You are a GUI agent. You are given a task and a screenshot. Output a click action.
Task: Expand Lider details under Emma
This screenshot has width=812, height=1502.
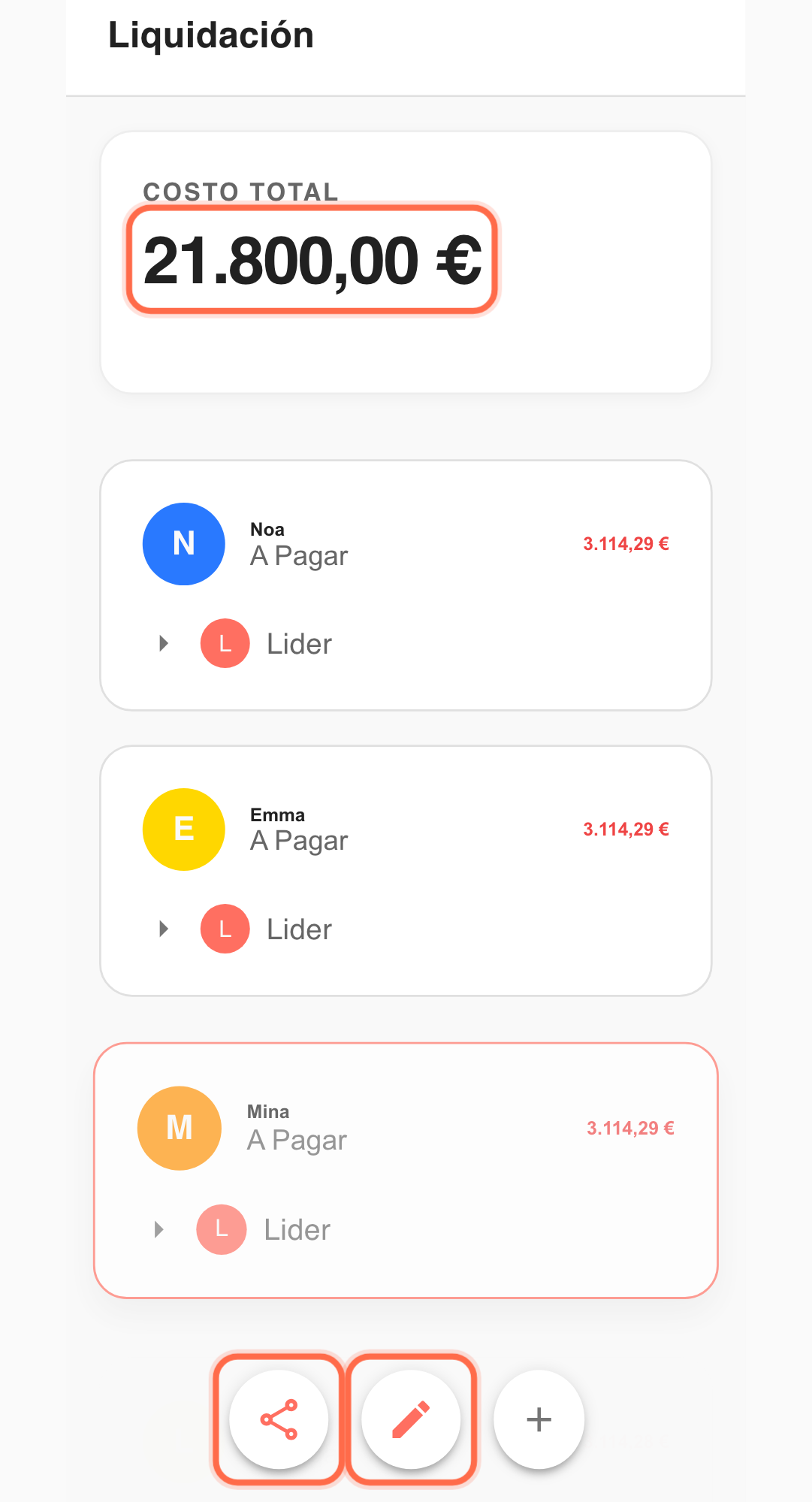coord(164,929)
